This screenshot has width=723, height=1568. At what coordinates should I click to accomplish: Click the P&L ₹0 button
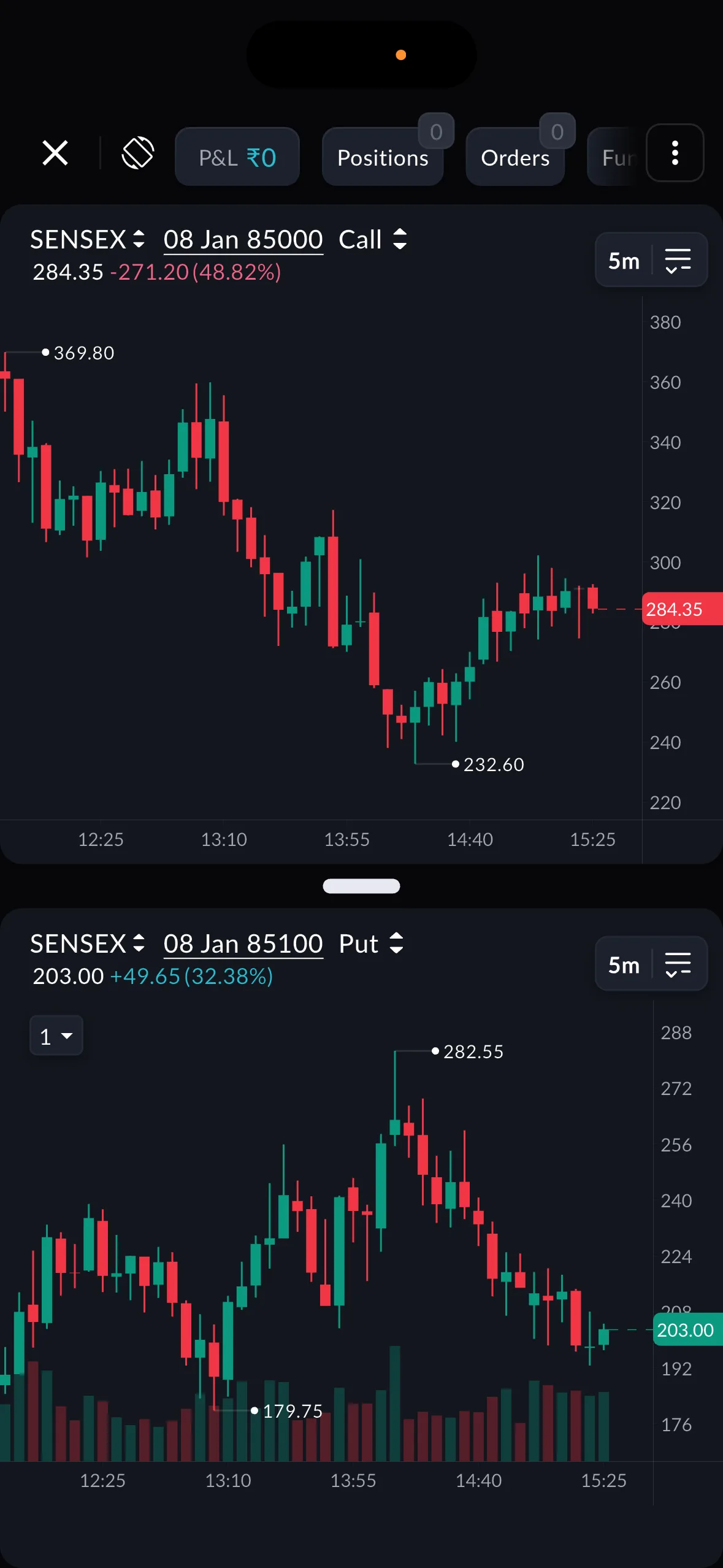237,156
